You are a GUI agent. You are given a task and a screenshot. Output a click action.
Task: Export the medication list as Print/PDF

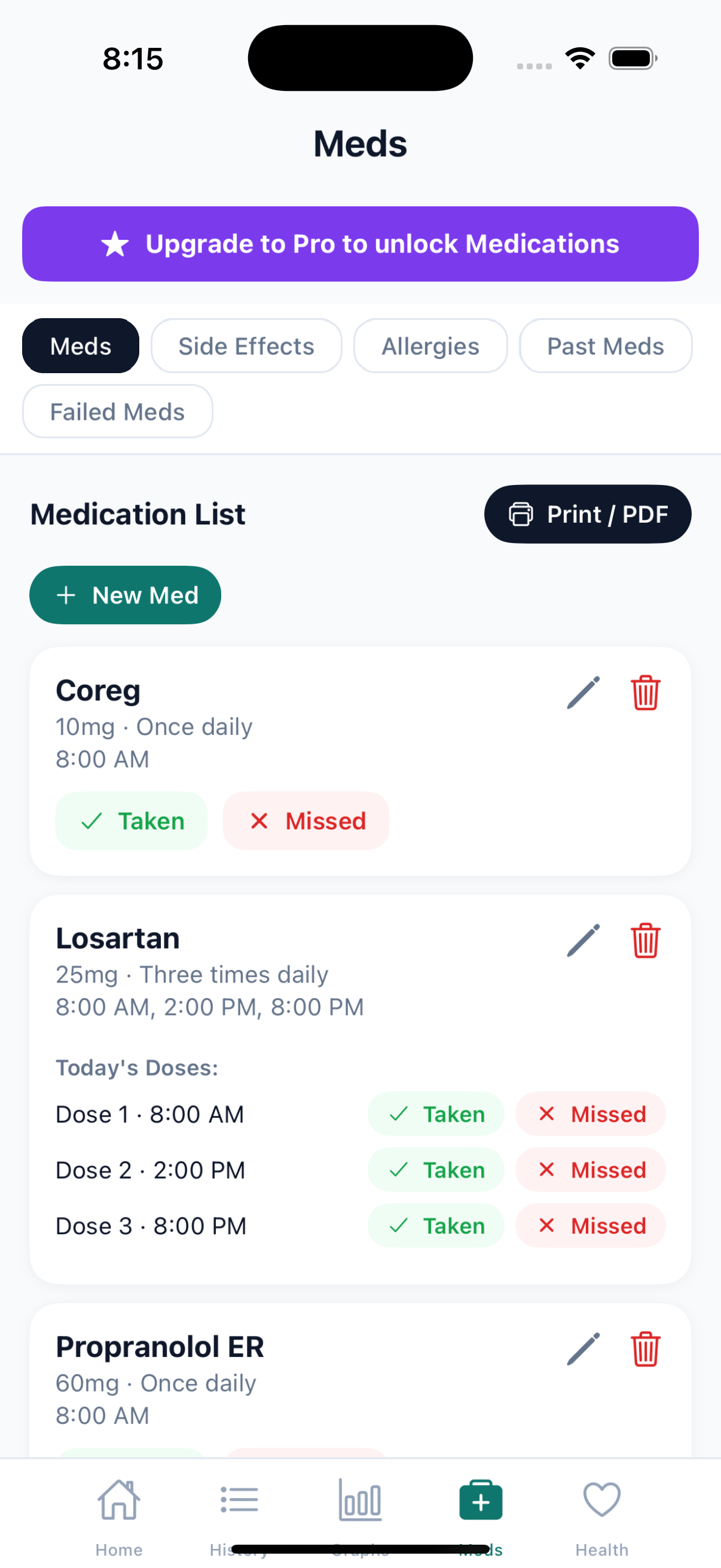[587, 514]
